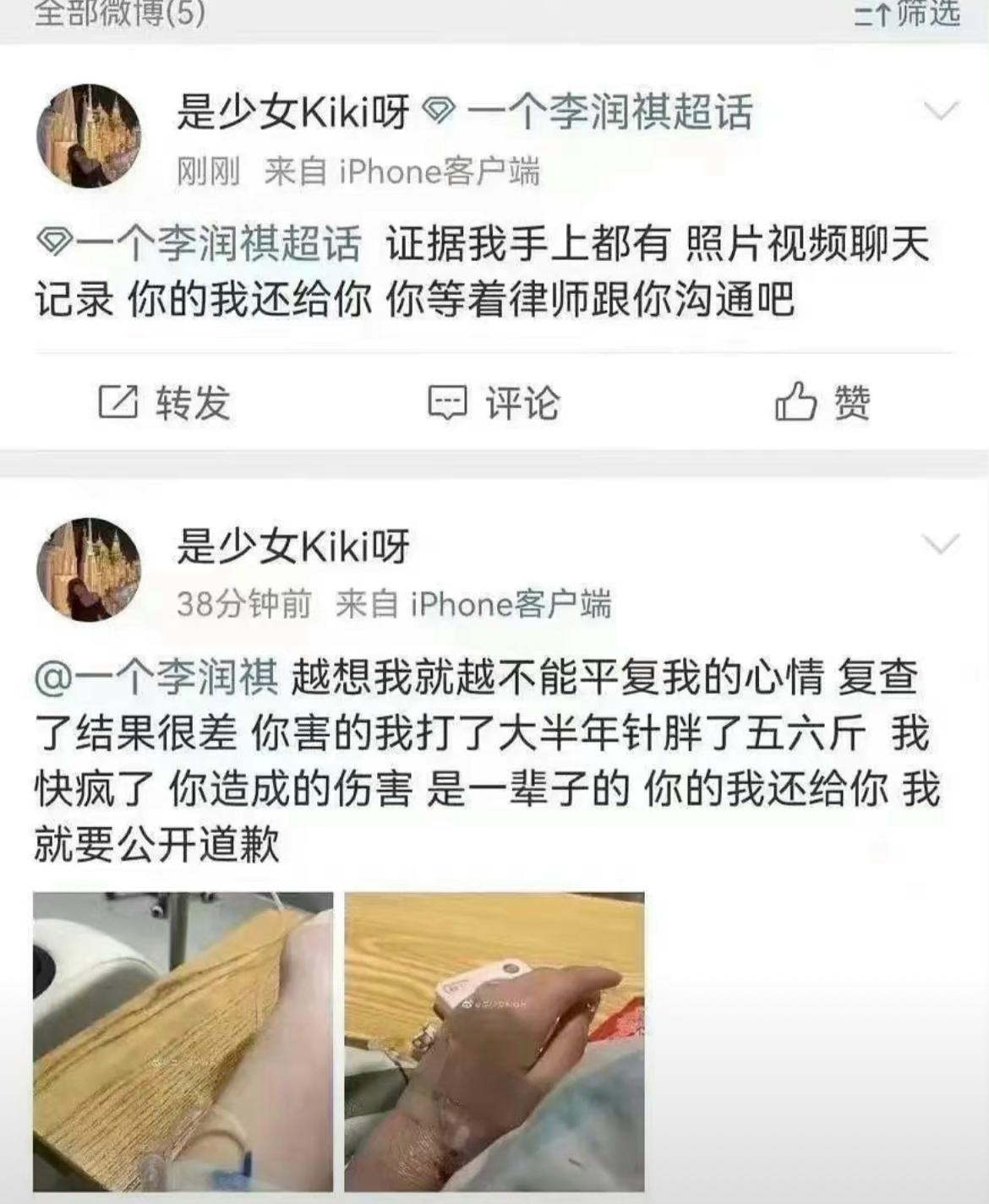The image size is (989, 1204).
Task: Open 评论 comments on the 刚刚 post
Action: coord(494,402)
